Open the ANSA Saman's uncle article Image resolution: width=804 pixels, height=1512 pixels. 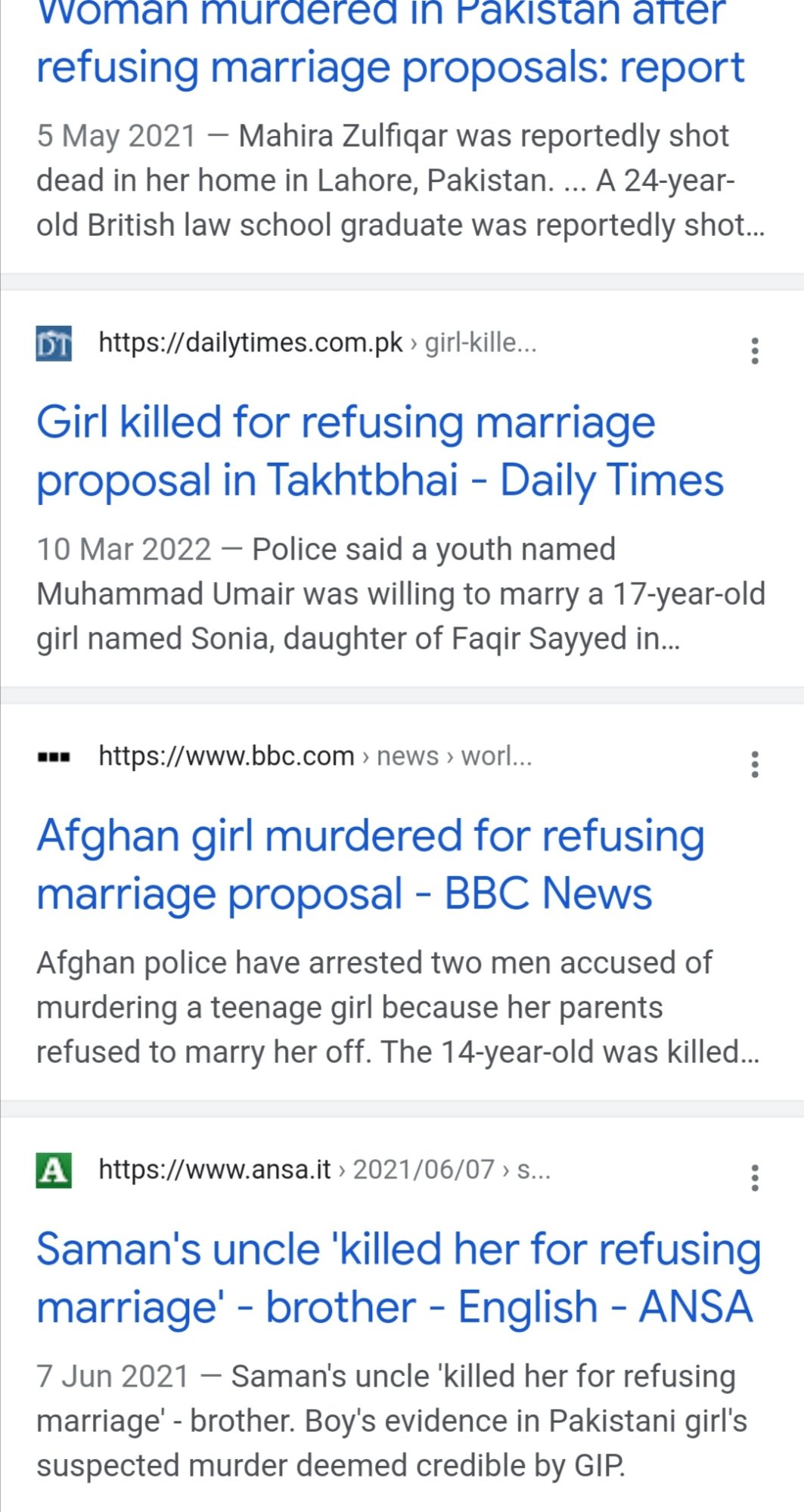tap(399, 1278)
